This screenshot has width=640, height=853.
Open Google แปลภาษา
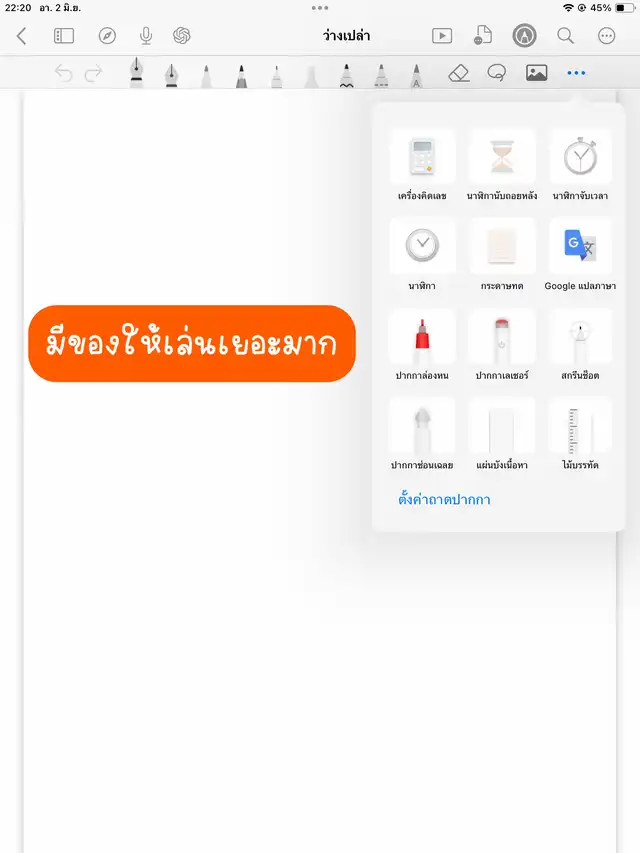point(580,247)
